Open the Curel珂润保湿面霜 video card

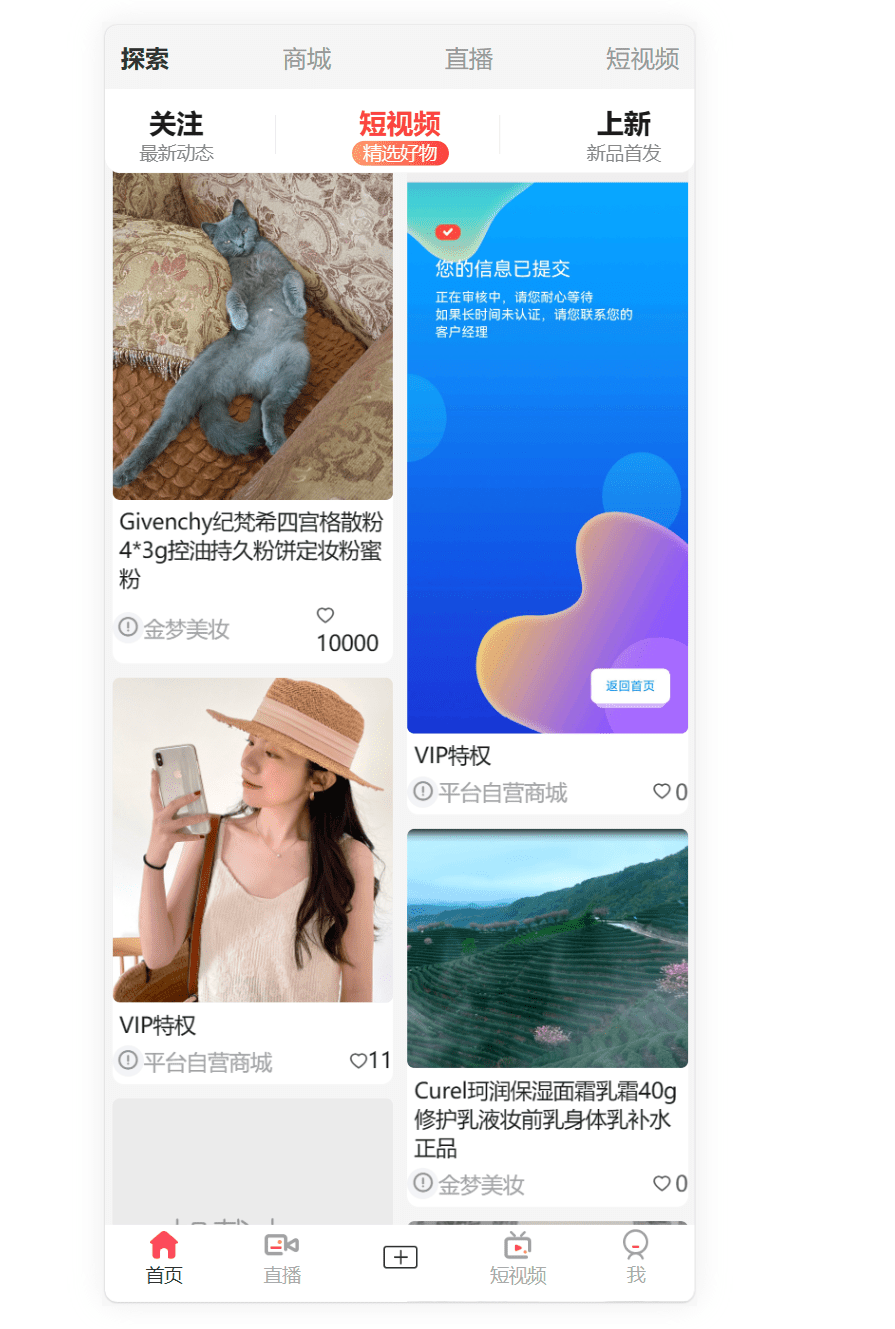[547, 948]
